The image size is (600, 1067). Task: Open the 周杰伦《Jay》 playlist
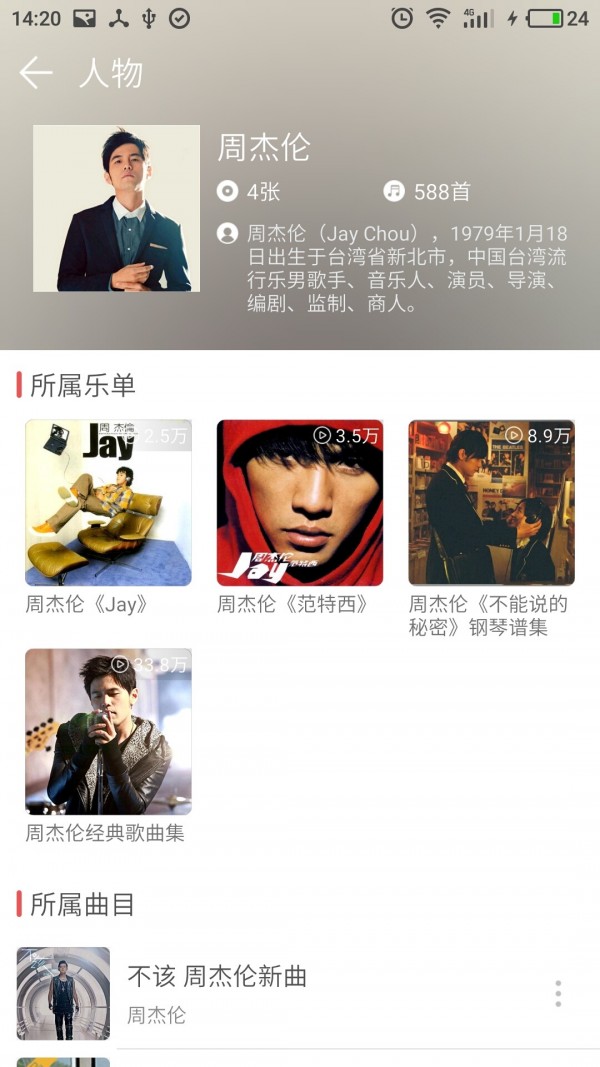[x=108, y=503]
